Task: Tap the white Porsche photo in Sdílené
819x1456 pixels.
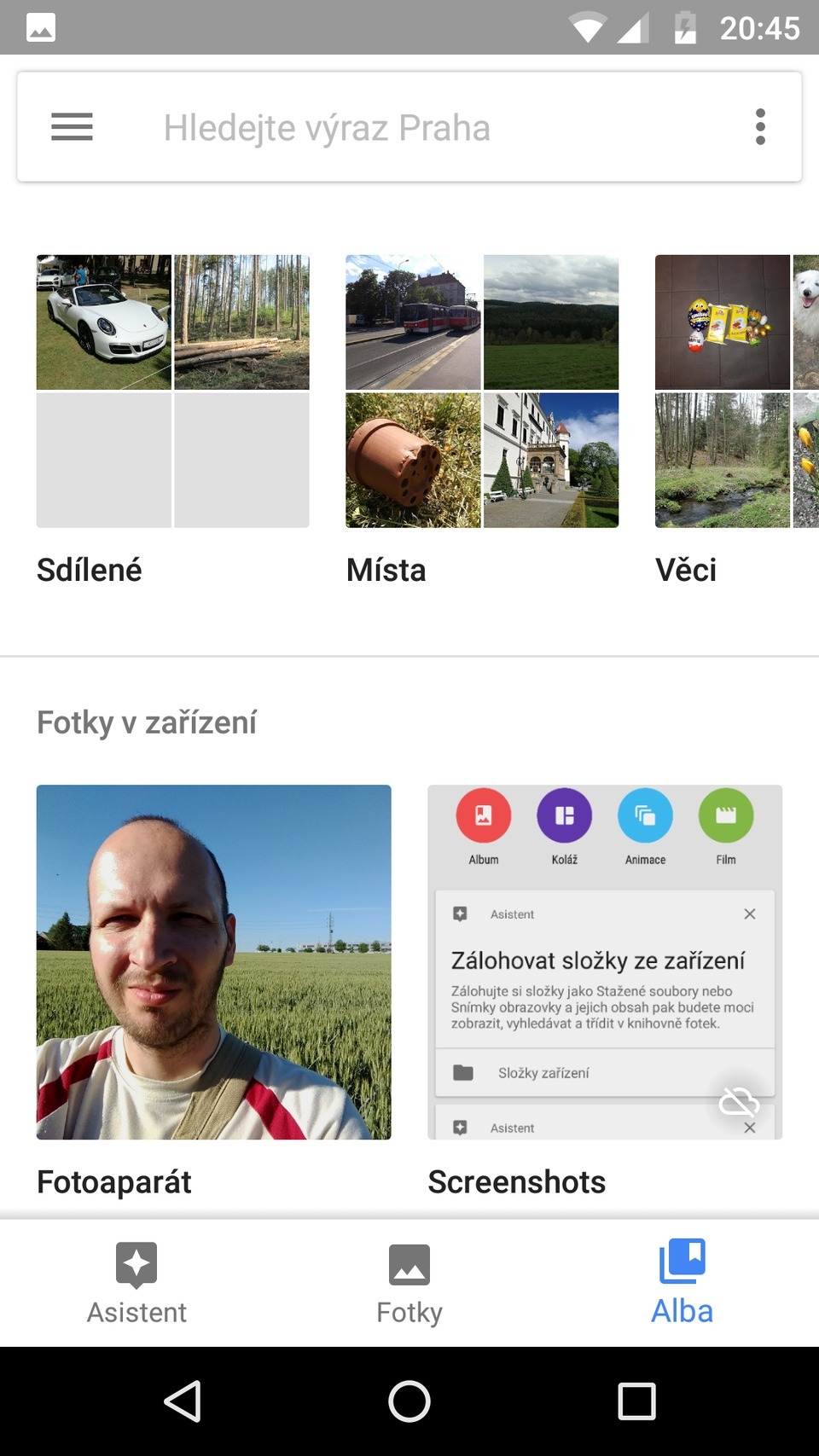Action: [103, 322]
